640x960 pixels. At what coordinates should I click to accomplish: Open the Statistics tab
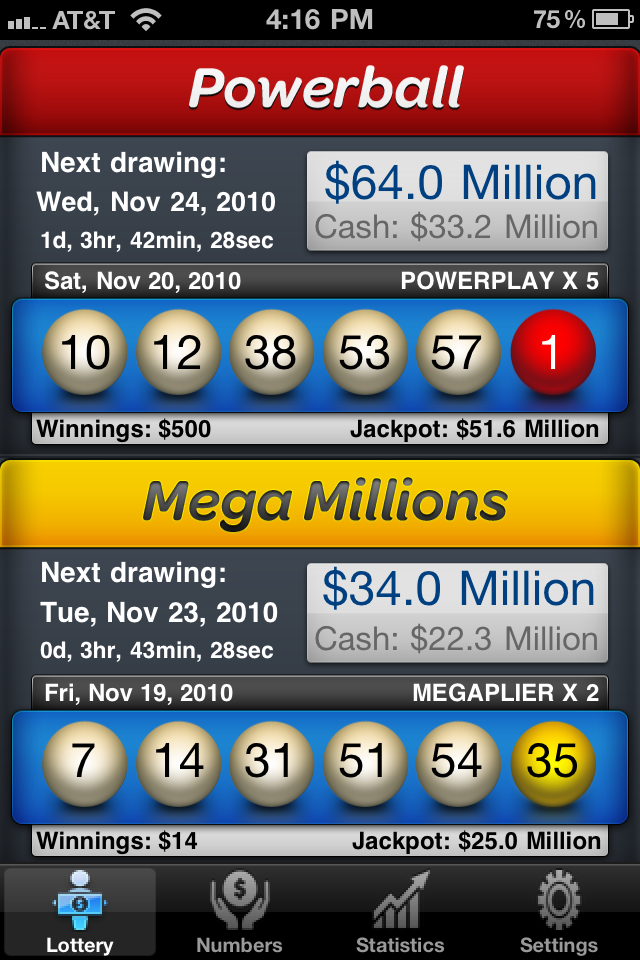click(400, 912)
